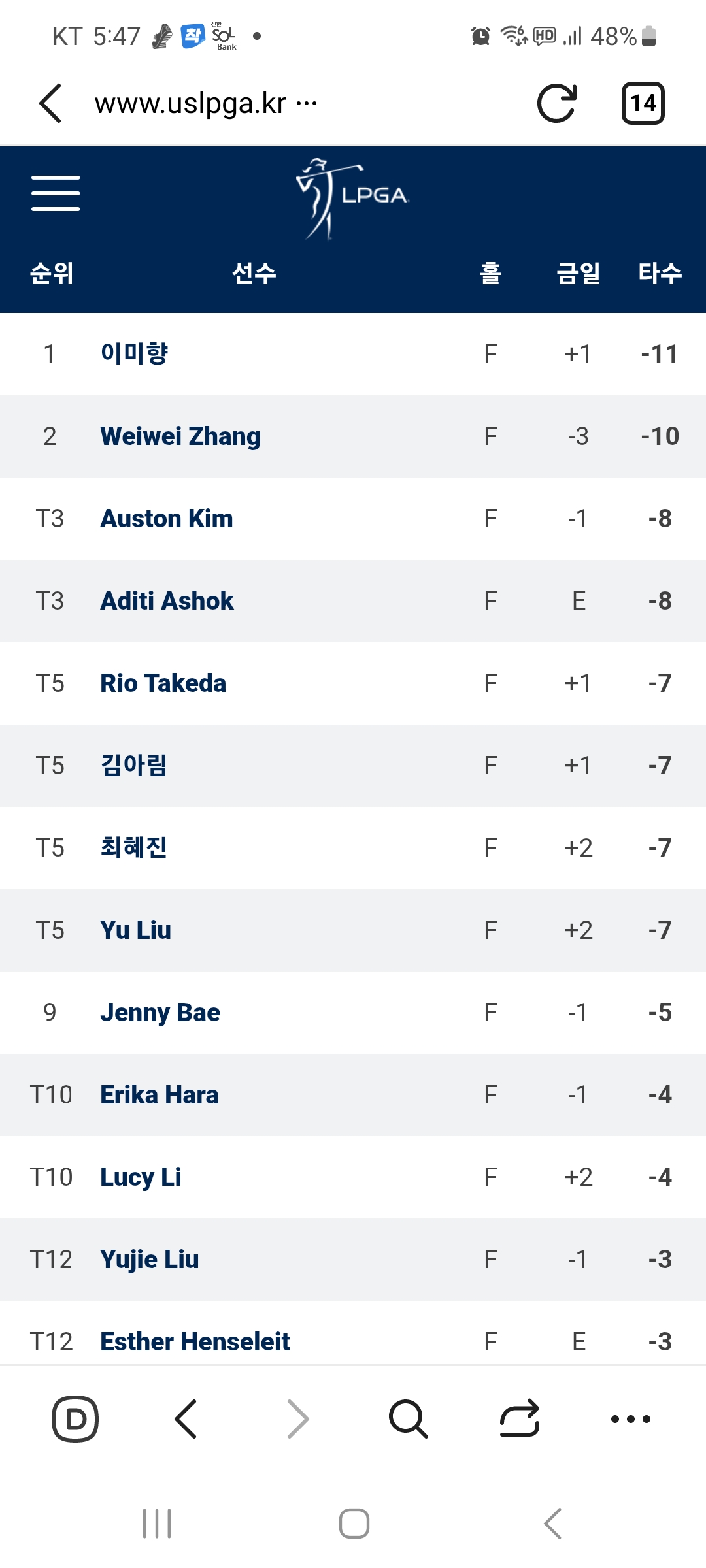Open the hamburger drawer menu
The width and height of the screenshot is (706, 1568).
pos(56,193)
